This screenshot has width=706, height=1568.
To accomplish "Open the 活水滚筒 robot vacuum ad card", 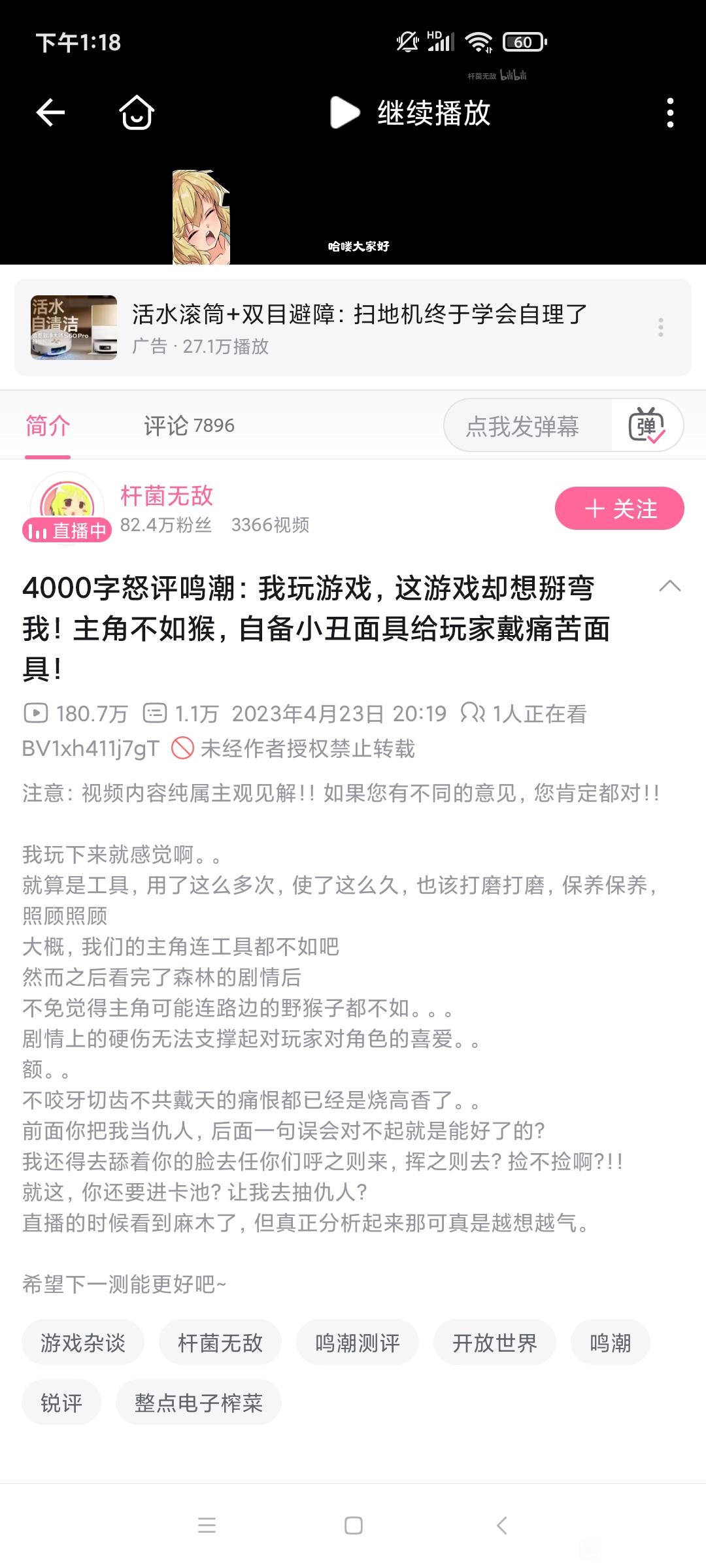I will 353,327.
